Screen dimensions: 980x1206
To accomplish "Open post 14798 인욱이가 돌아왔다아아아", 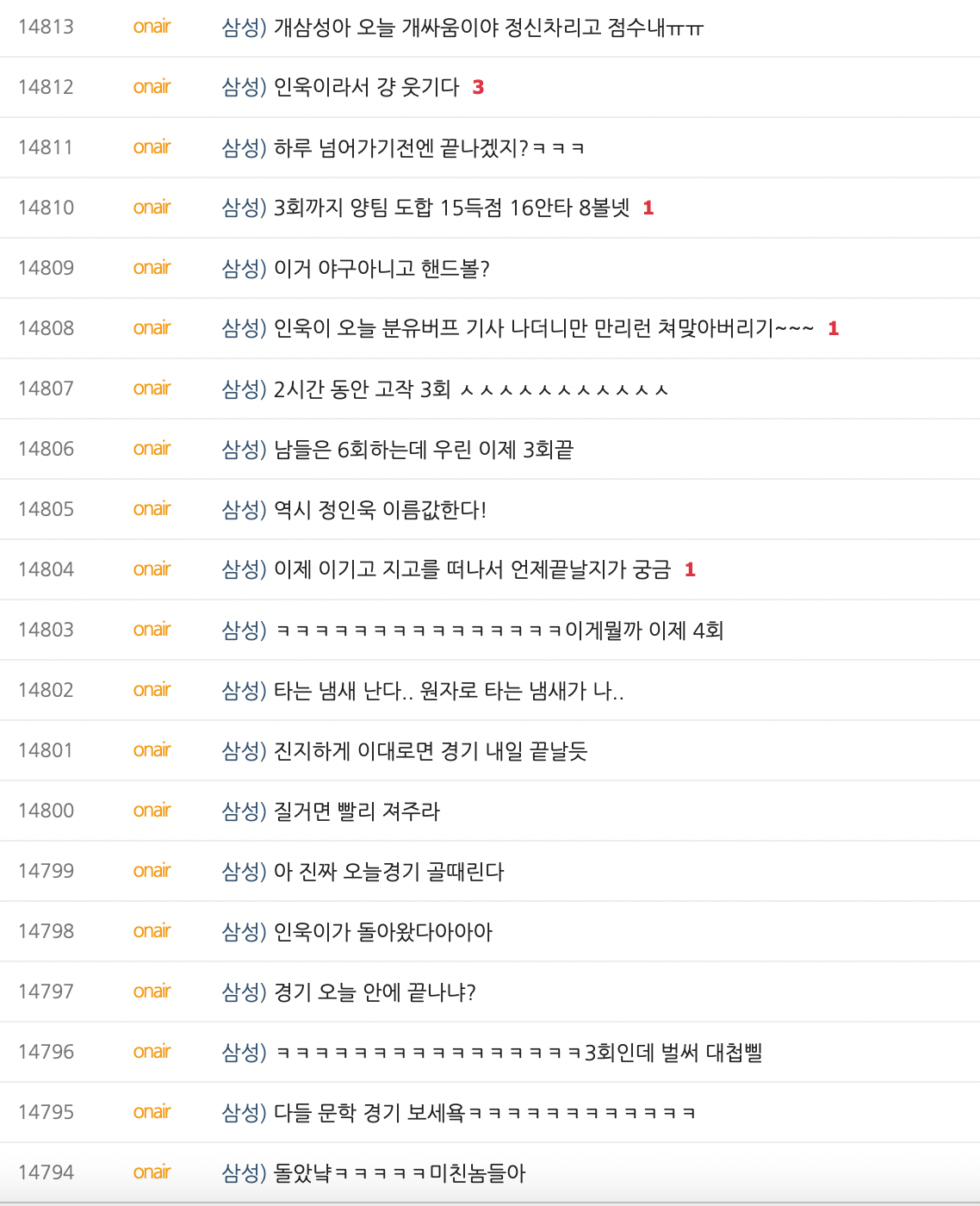I will (x=357, y=932).
